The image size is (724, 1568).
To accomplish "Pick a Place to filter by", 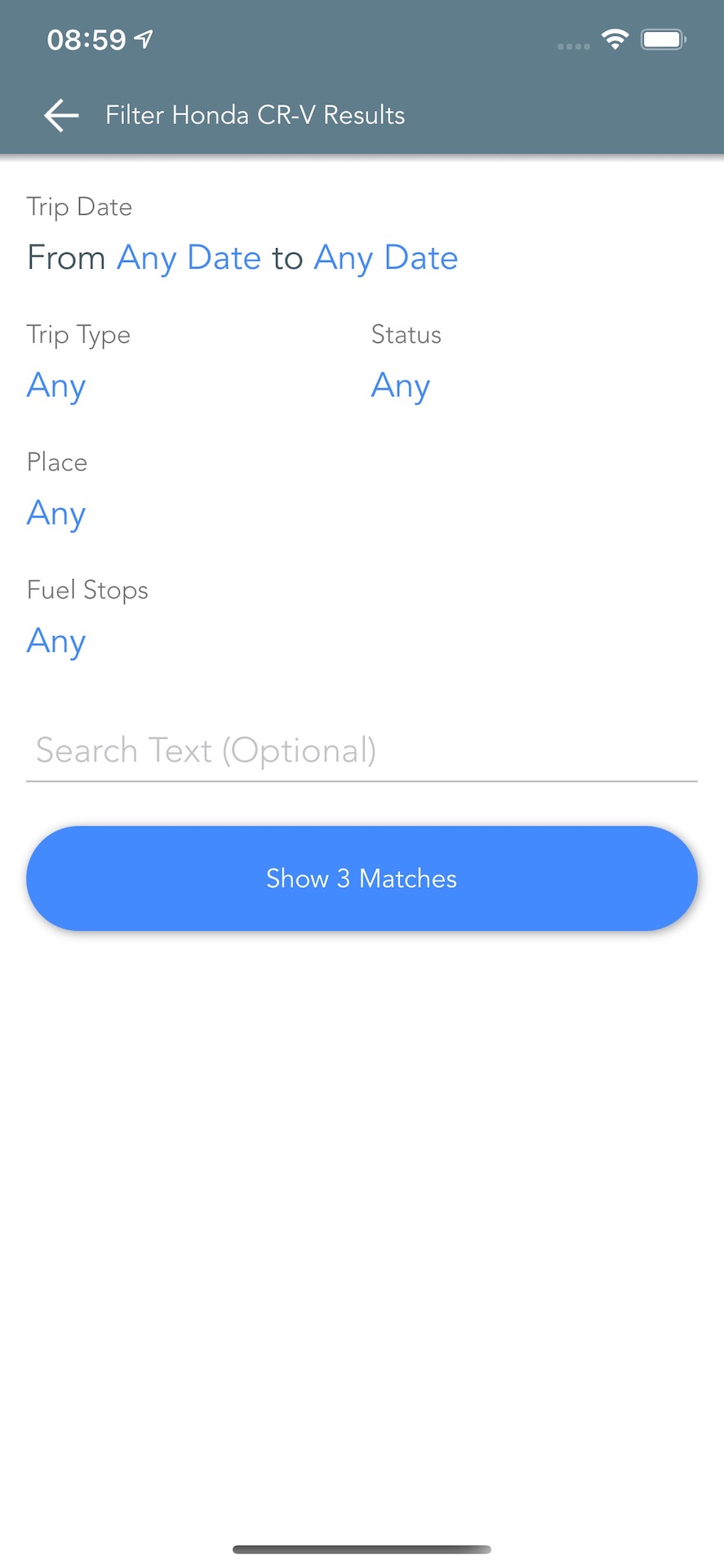I will [x=56, y=514].
